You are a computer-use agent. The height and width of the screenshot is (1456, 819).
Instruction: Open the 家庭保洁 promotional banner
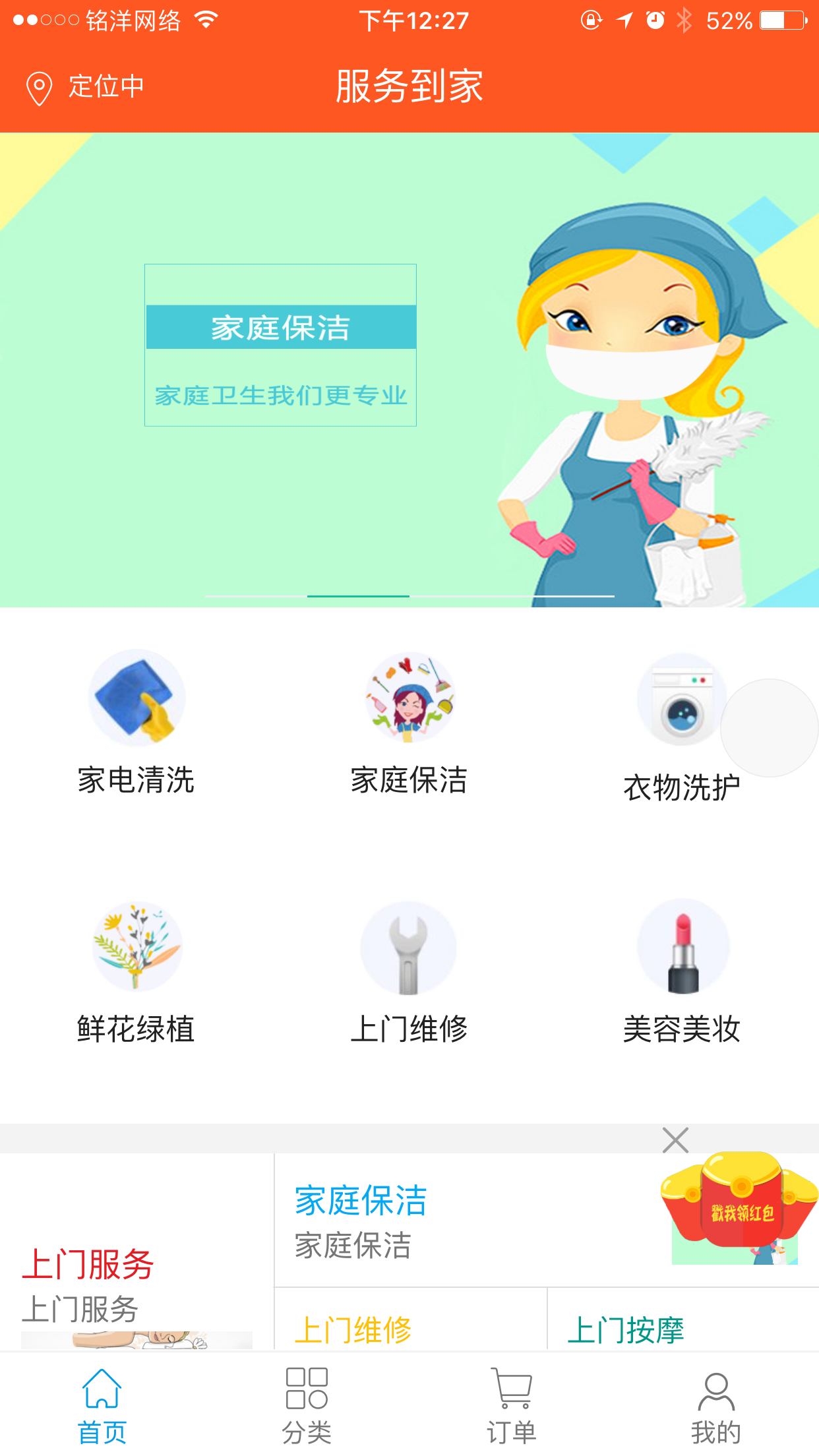(409, 370)
